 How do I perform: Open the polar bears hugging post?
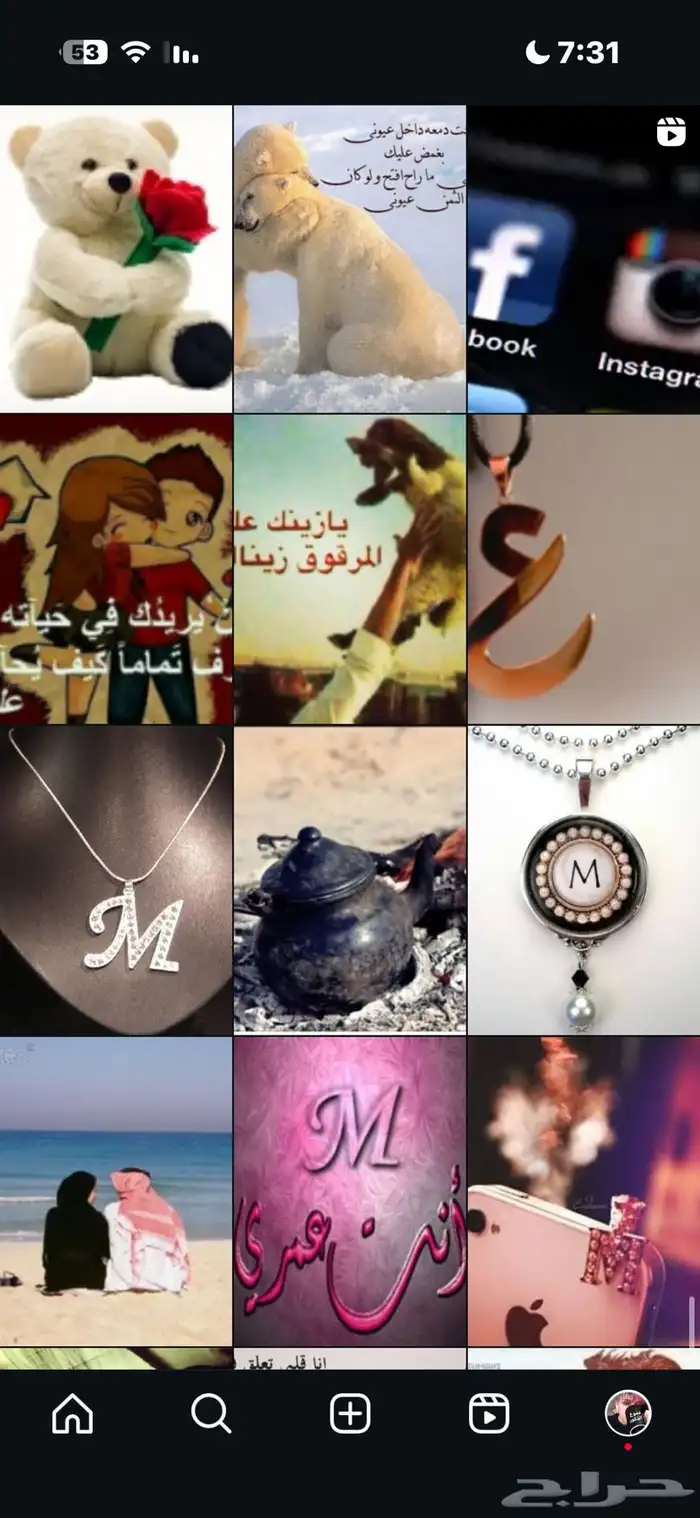point(350,258)
